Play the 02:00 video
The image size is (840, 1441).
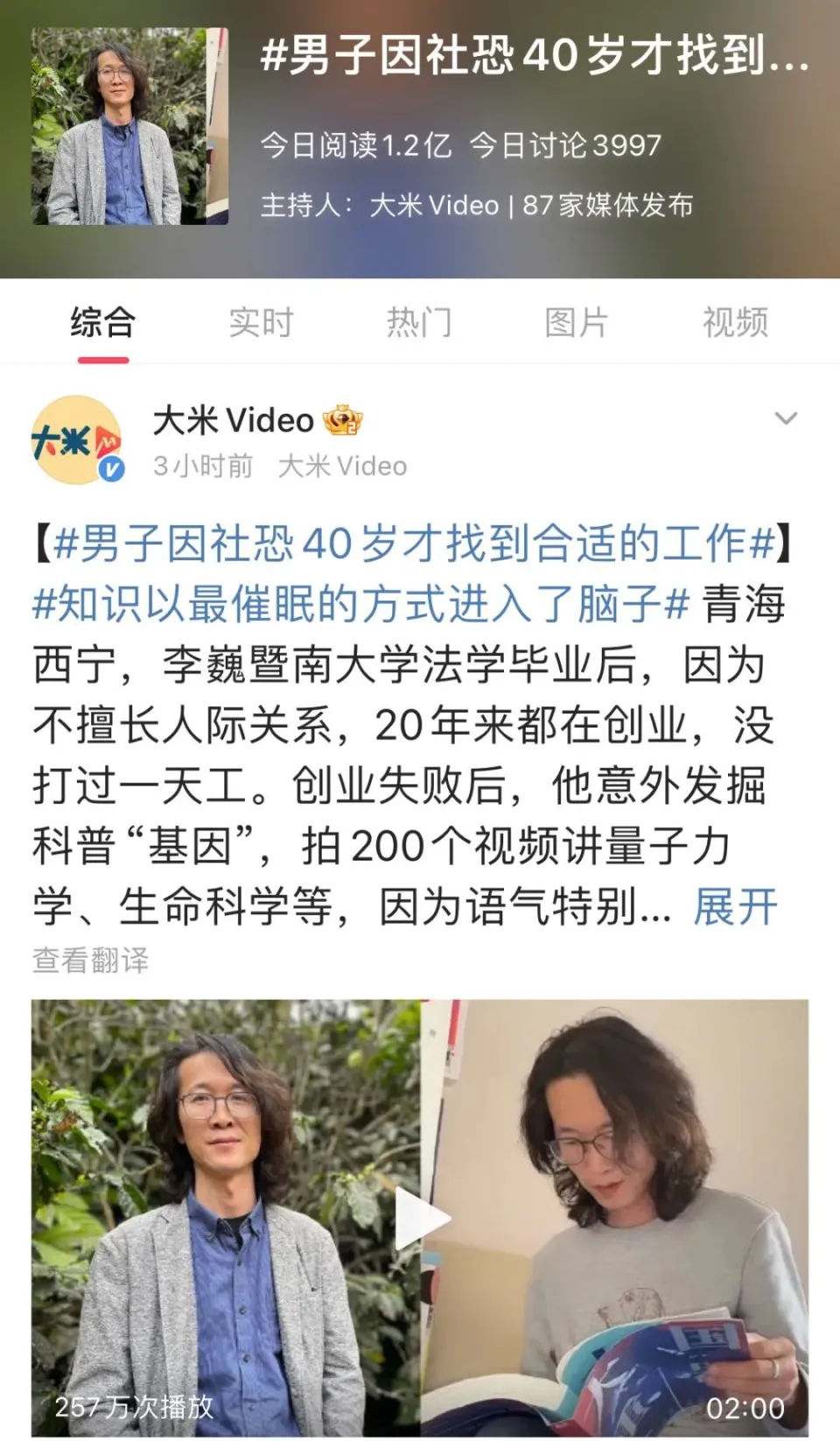420,1217
